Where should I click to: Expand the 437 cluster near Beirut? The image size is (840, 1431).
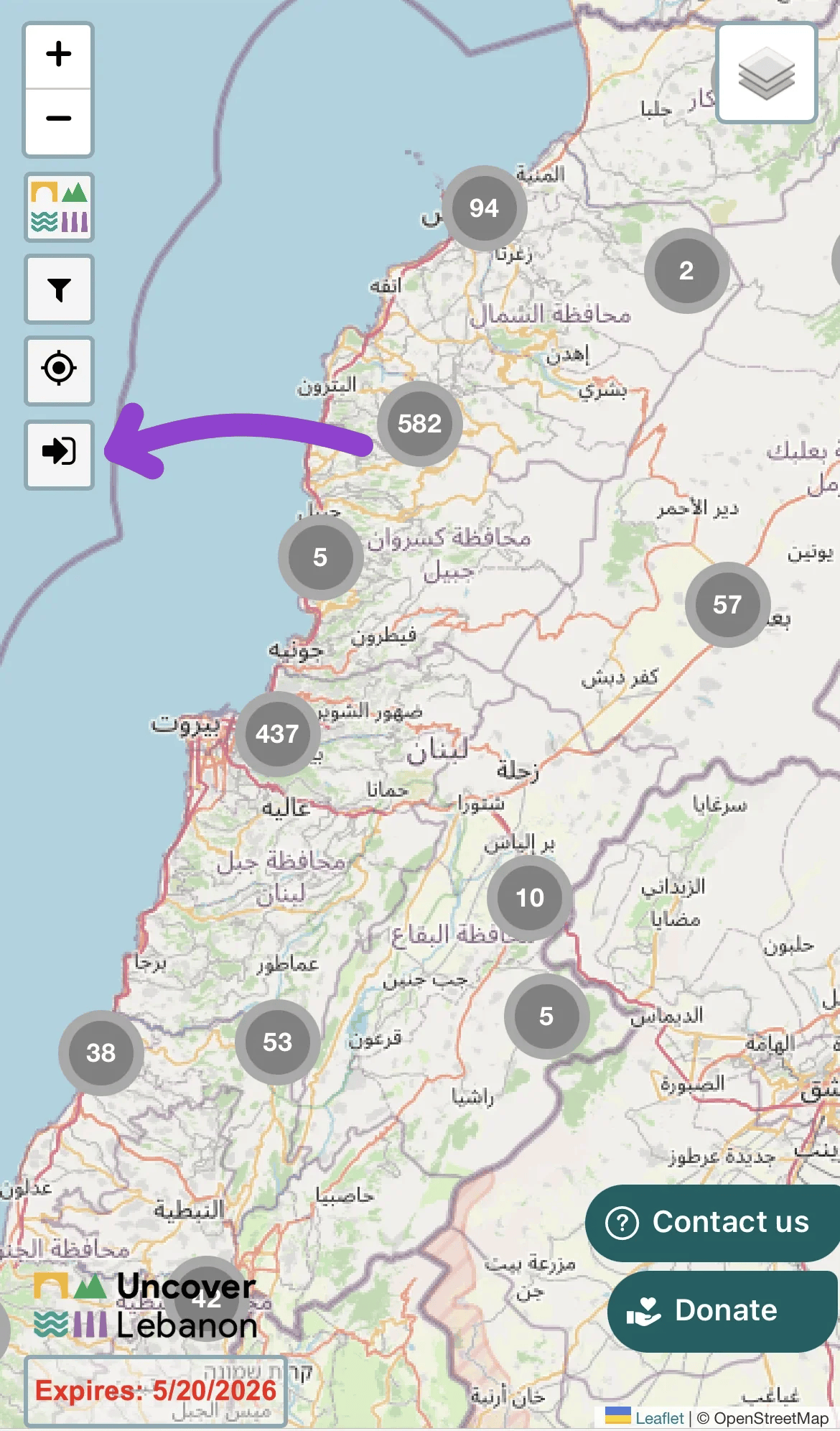coord(277,734)
